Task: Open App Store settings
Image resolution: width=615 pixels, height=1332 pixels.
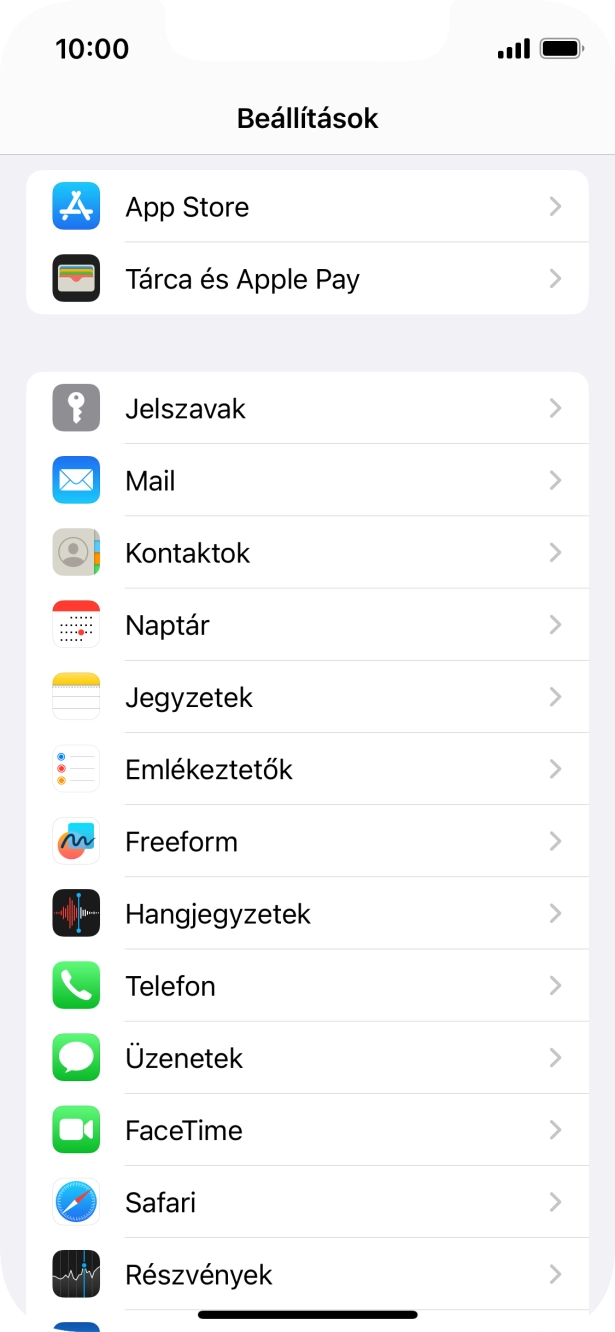Action: pos(307,207)
